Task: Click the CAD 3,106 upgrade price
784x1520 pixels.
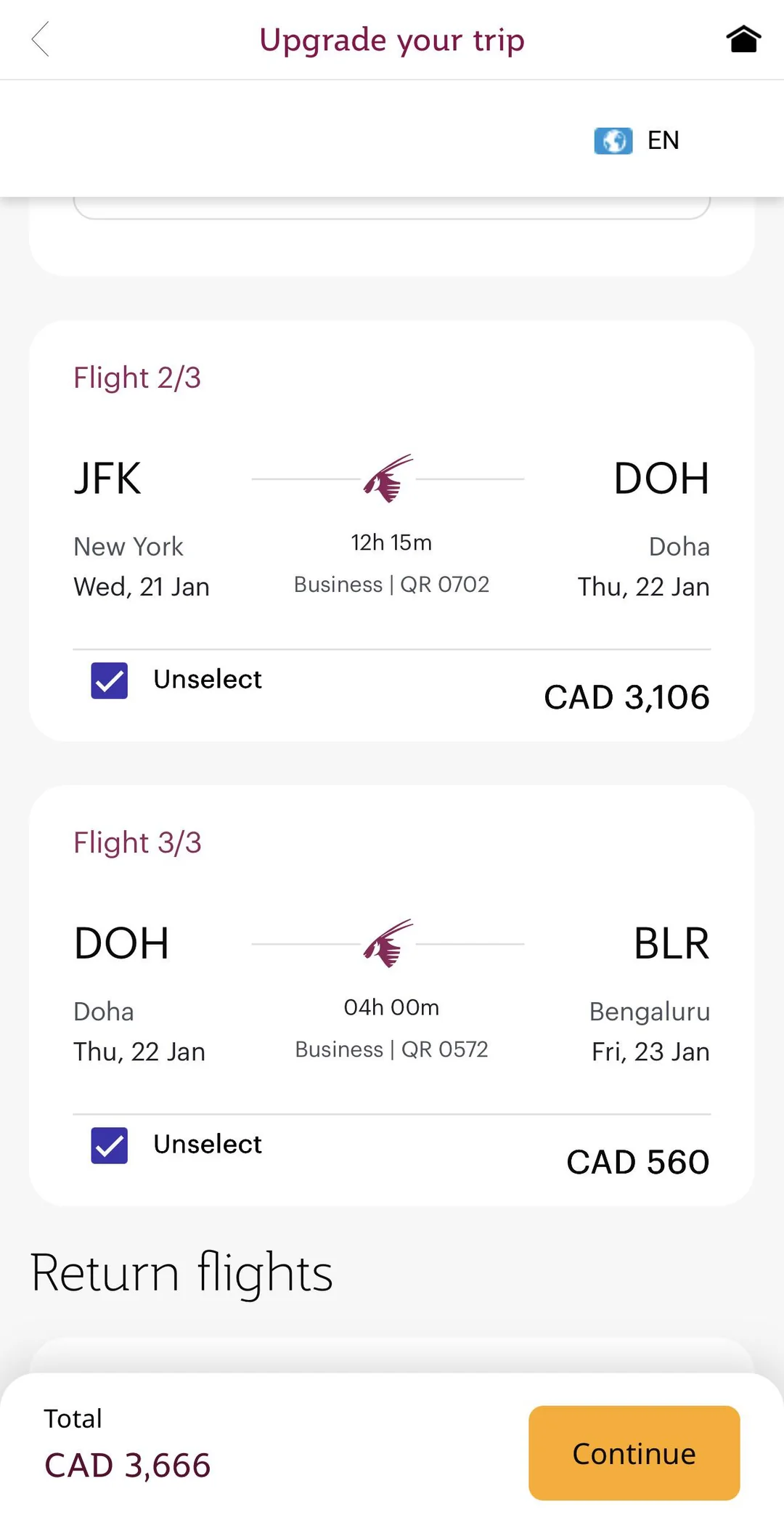Action: [x=626, y=696]
